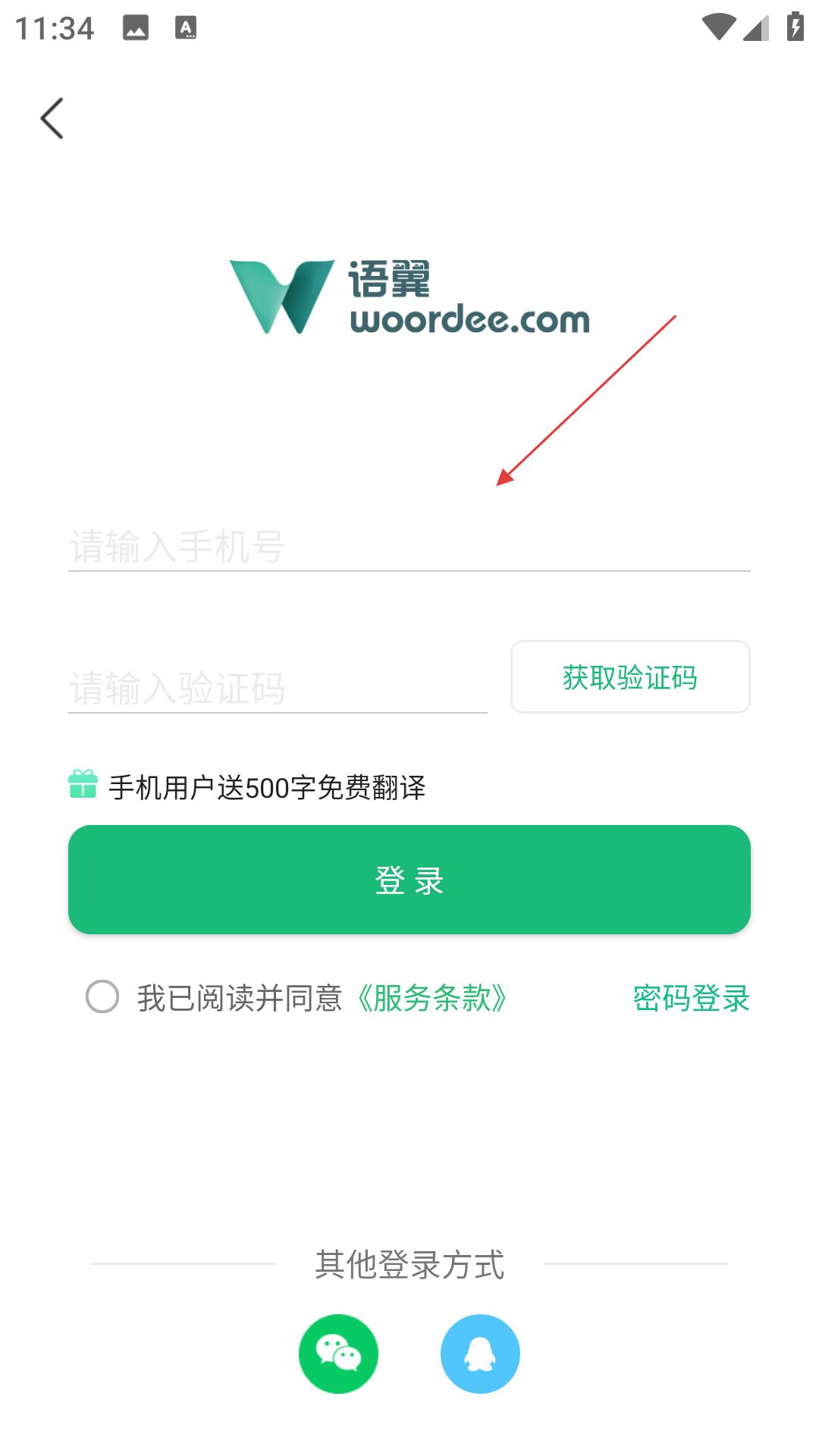Check the agree-to-terms checkbox
819x1456 pixels.
click(102, 996)
